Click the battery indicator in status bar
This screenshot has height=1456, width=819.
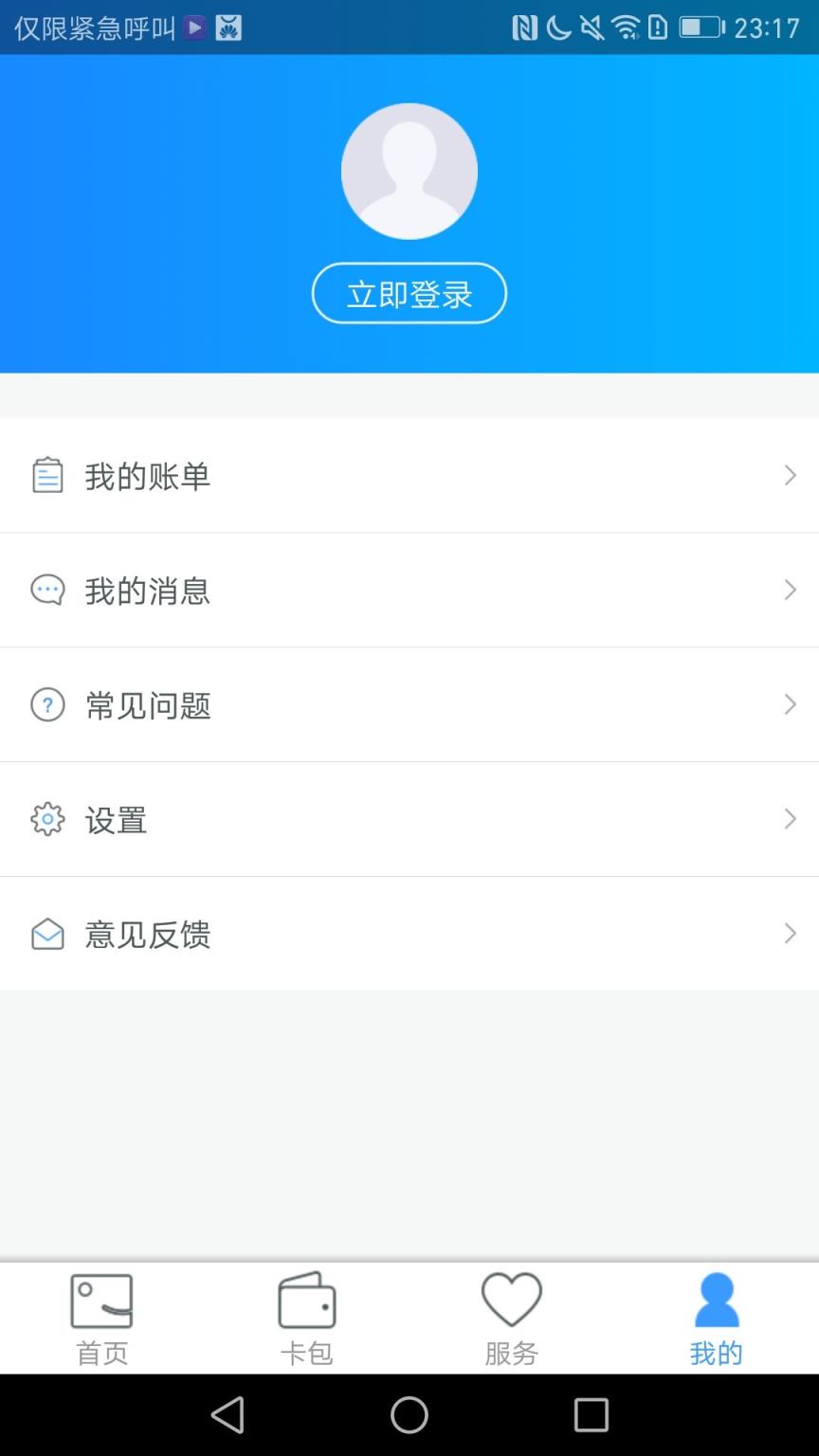coord(701,27)
